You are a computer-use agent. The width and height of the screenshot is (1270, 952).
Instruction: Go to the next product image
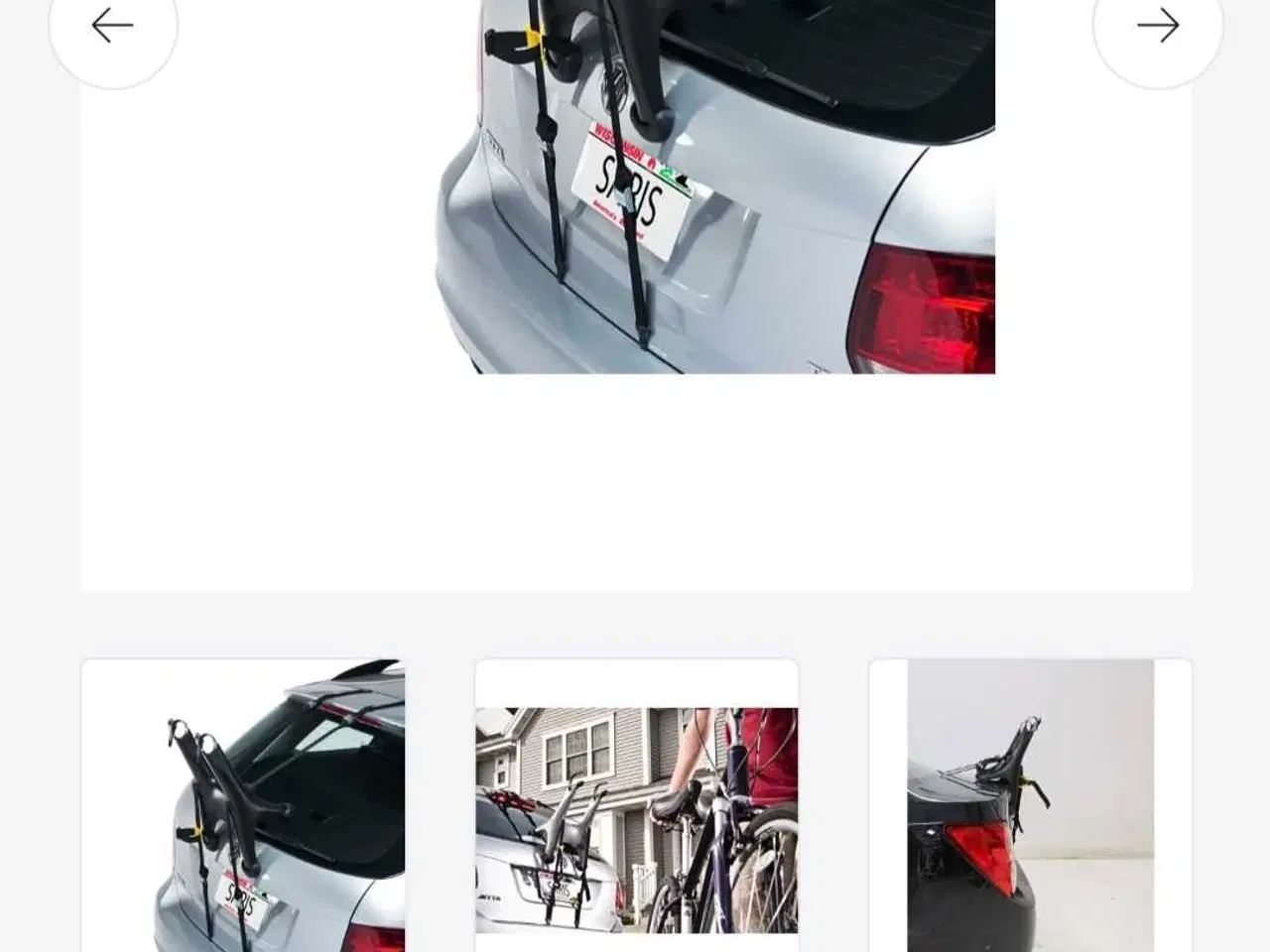(x=1157, y=27)
